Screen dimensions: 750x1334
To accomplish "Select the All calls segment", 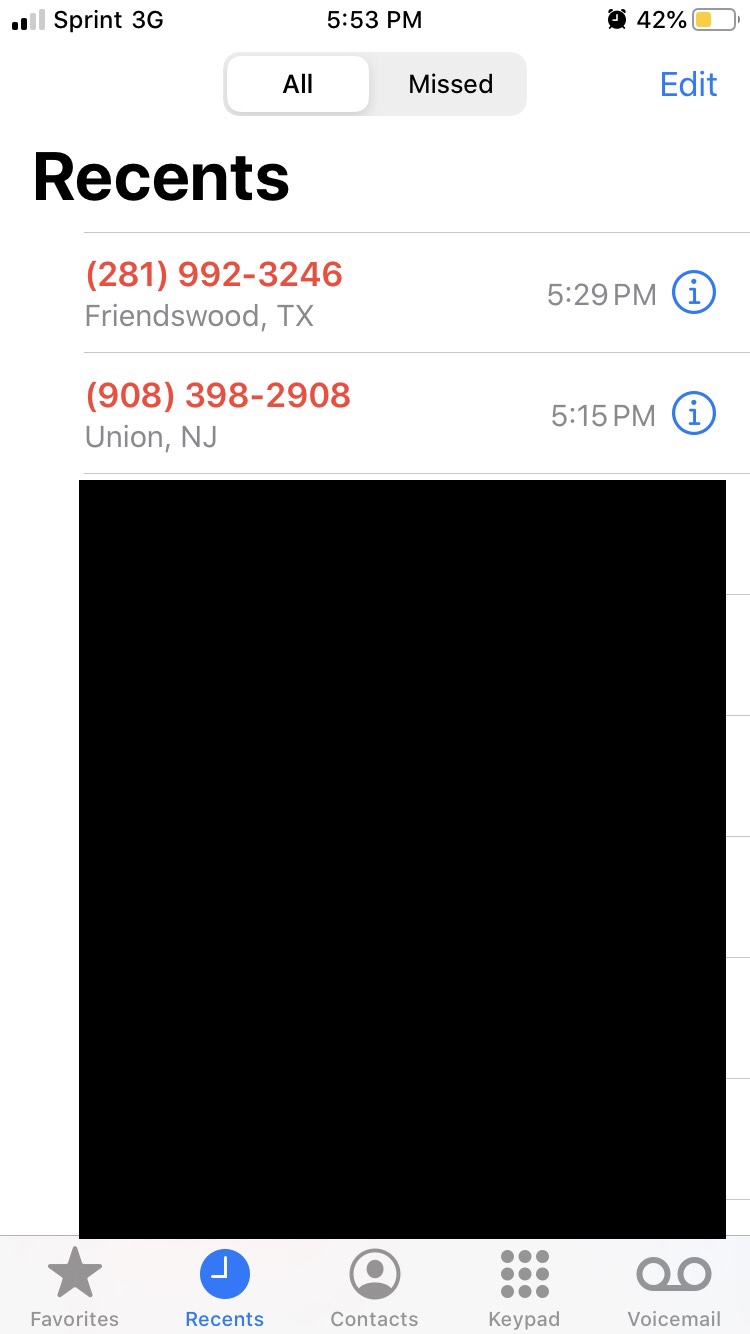I will point(298,84).
